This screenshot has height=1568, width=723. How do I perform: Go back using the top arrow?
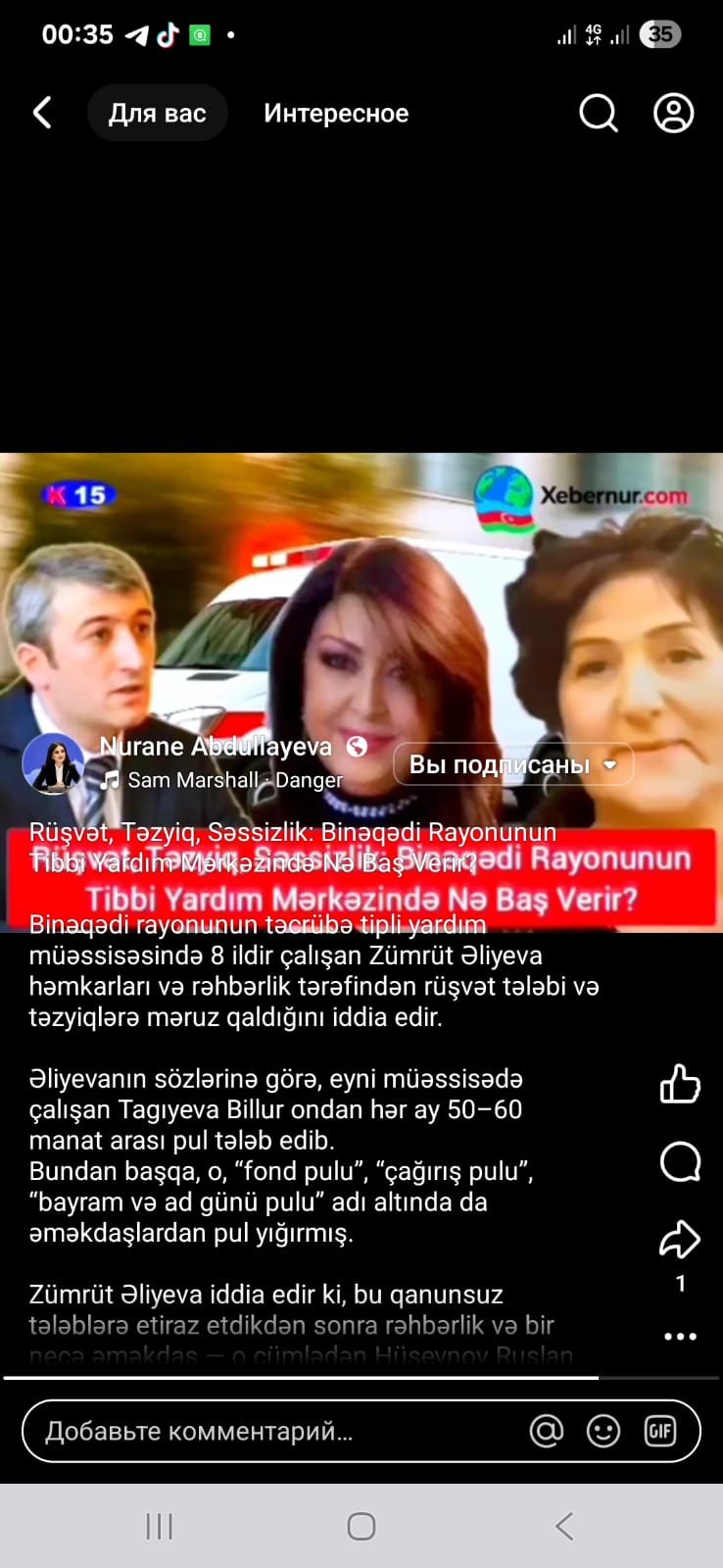click(x=42, y=113)
